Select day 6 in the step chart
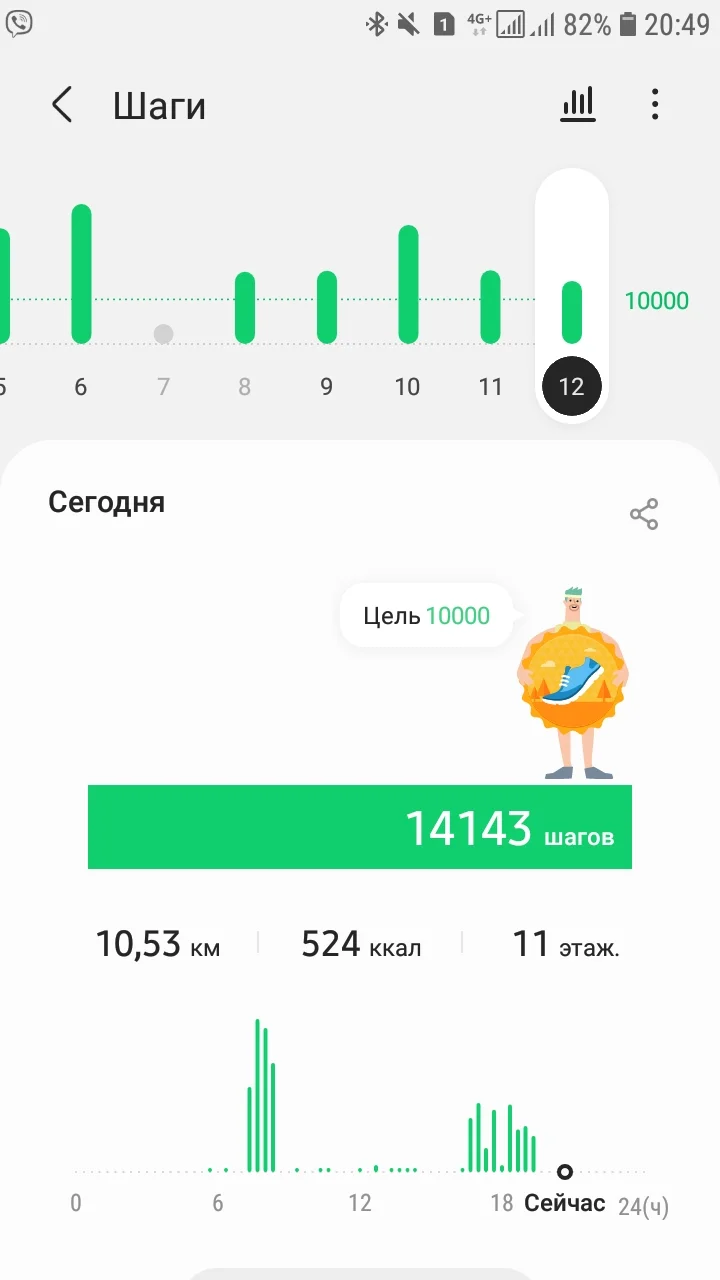The height and width of the screenshot is (1280, 720). 81,300
